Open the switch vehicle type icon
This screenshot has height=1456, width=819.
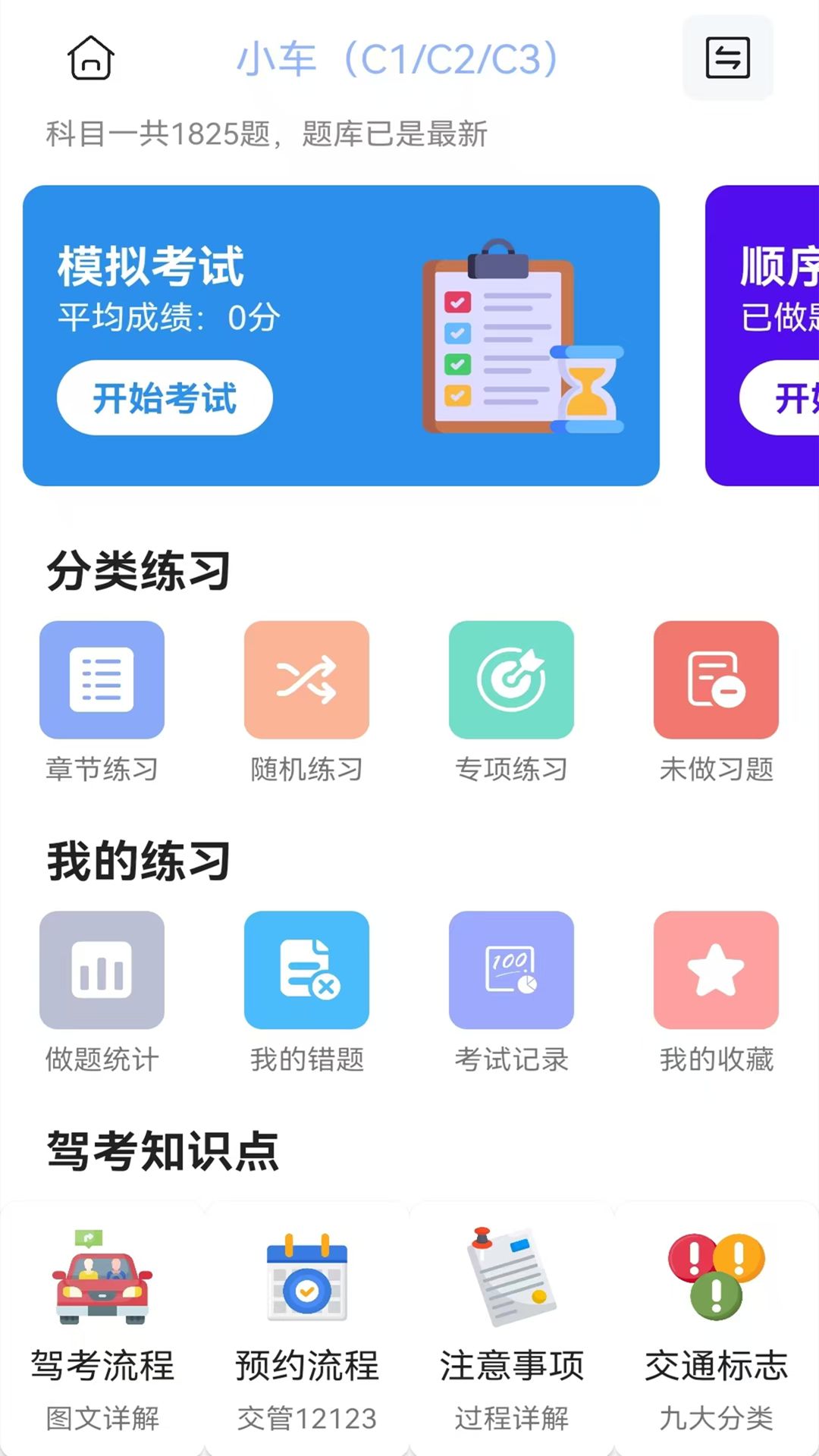(x=727, y=58)
